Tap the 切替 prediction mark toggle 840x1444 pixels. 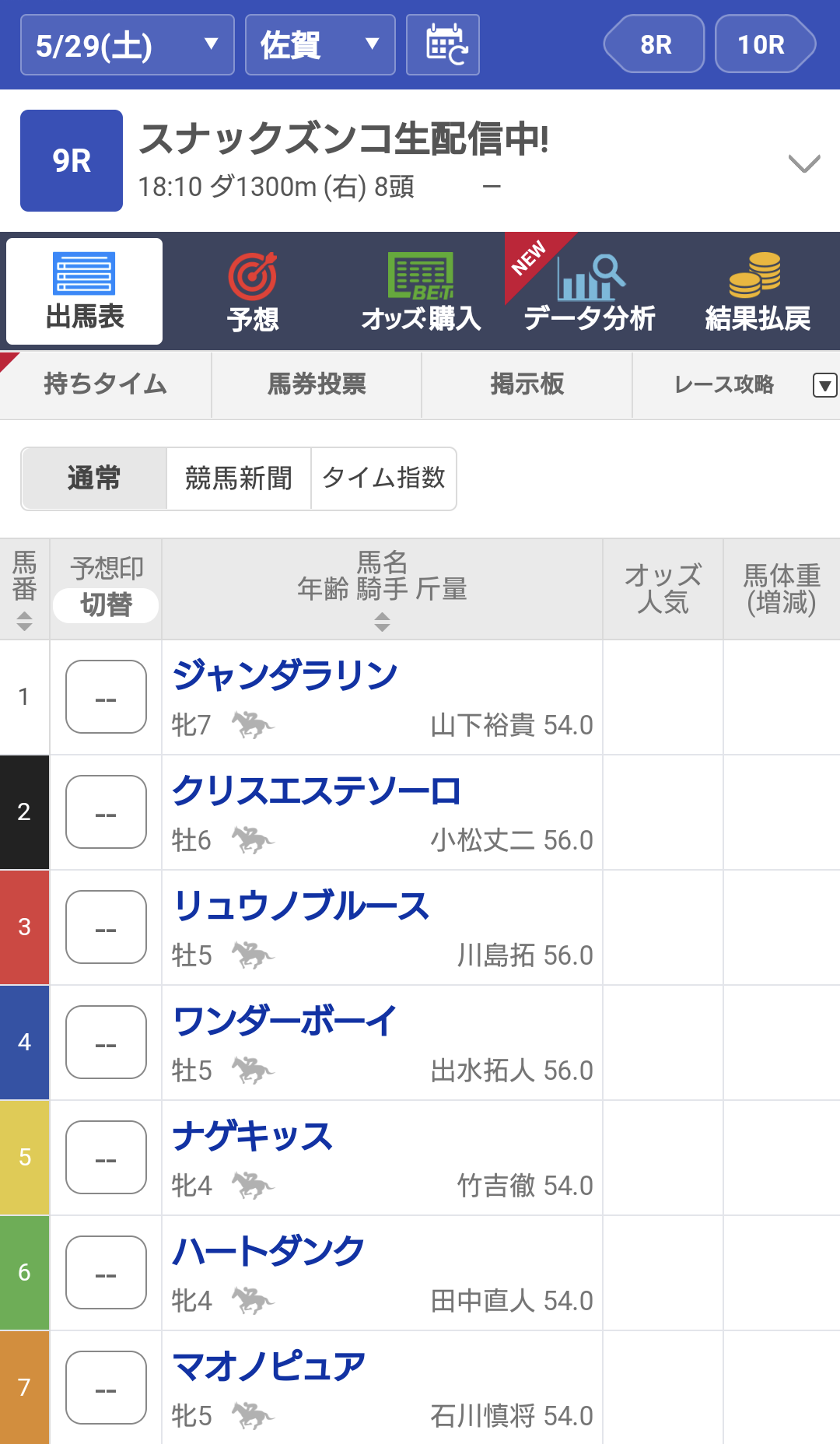(106, 605)
